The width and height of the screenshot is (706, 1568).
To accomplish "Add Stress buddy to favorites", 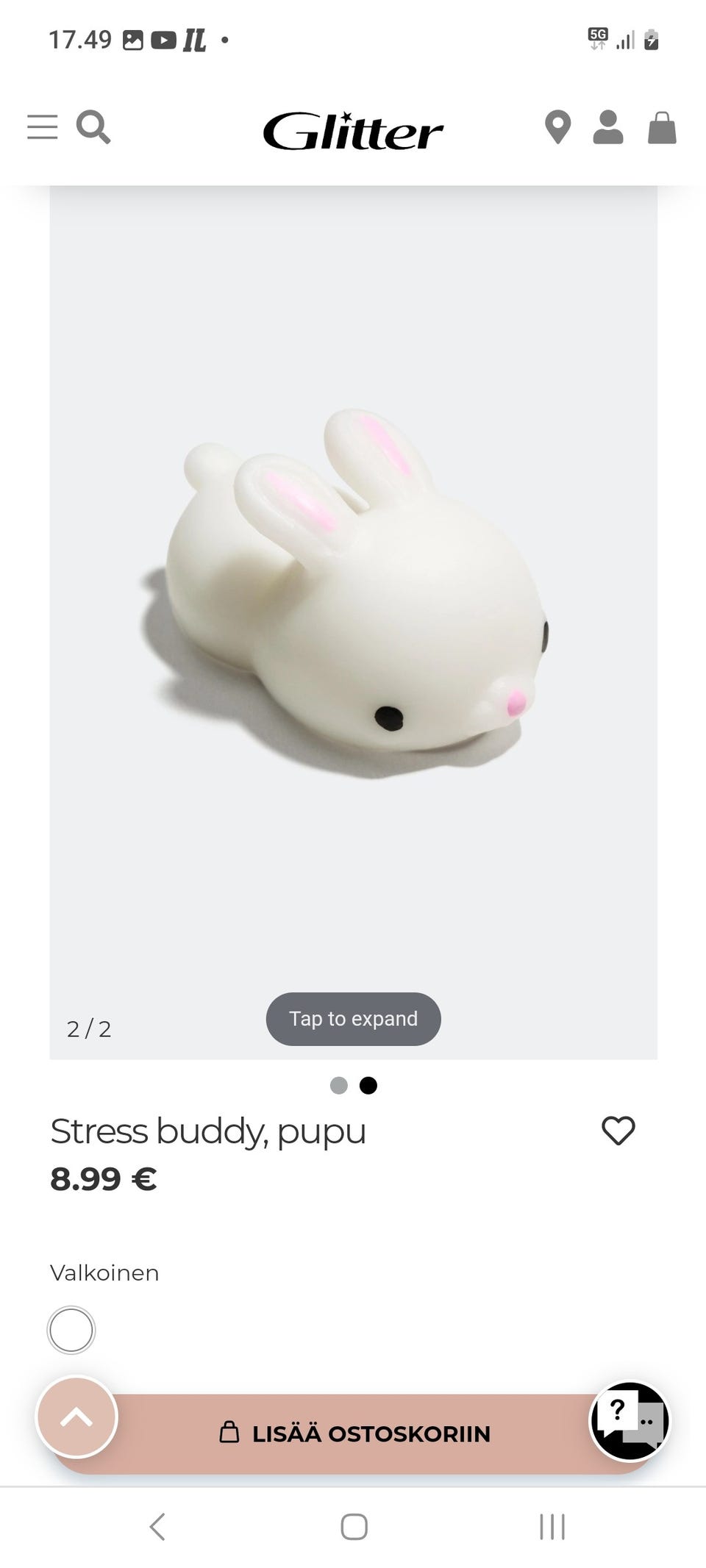I will [618, 1131].
